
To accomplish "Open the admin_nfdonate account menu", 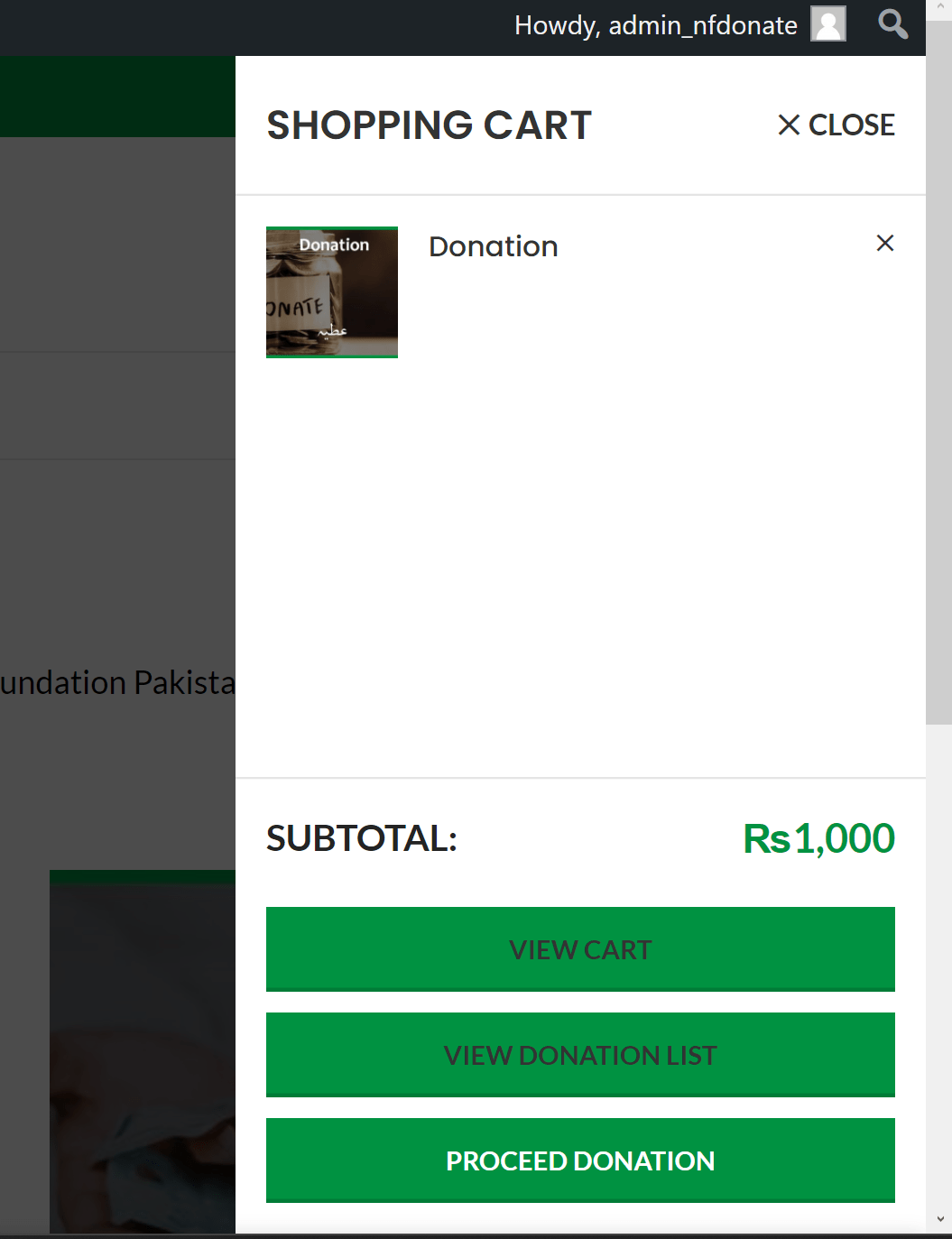I will pos(679,24).
